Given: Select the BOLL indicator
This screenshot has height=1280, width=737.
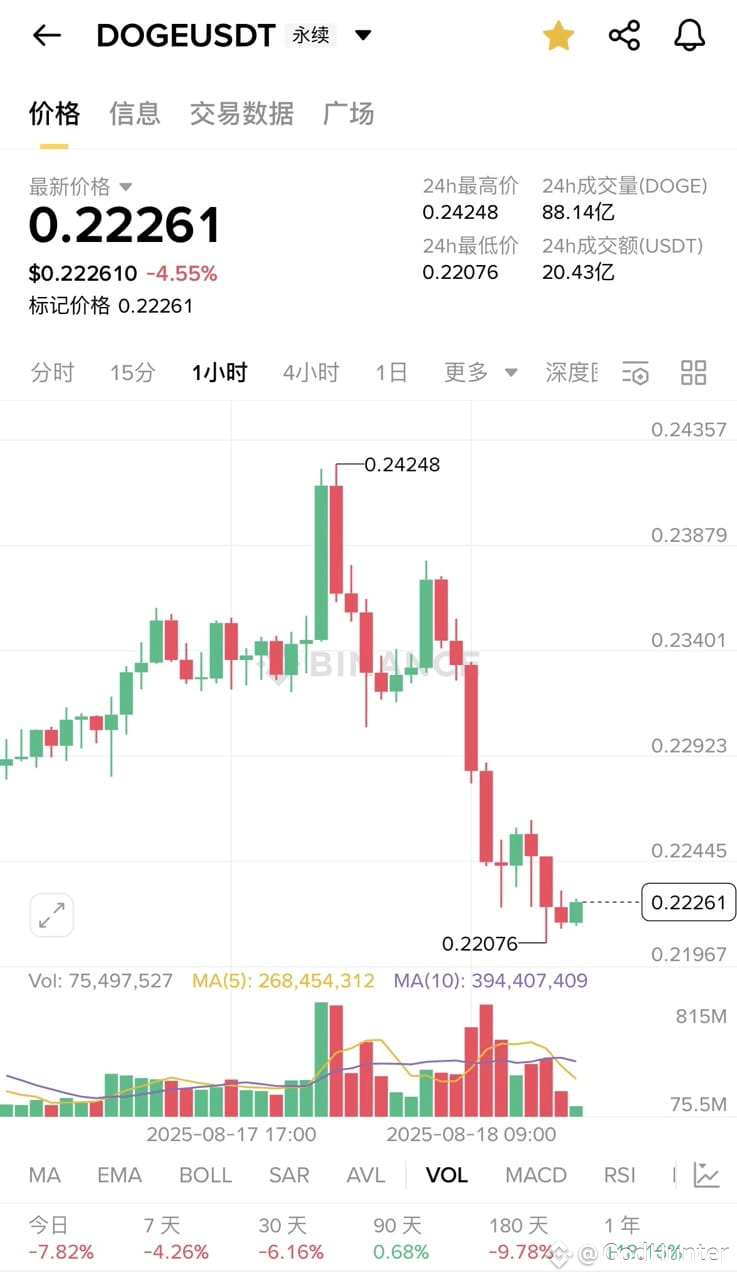Looking at the screenshot, I should (x=205, y=1175).
